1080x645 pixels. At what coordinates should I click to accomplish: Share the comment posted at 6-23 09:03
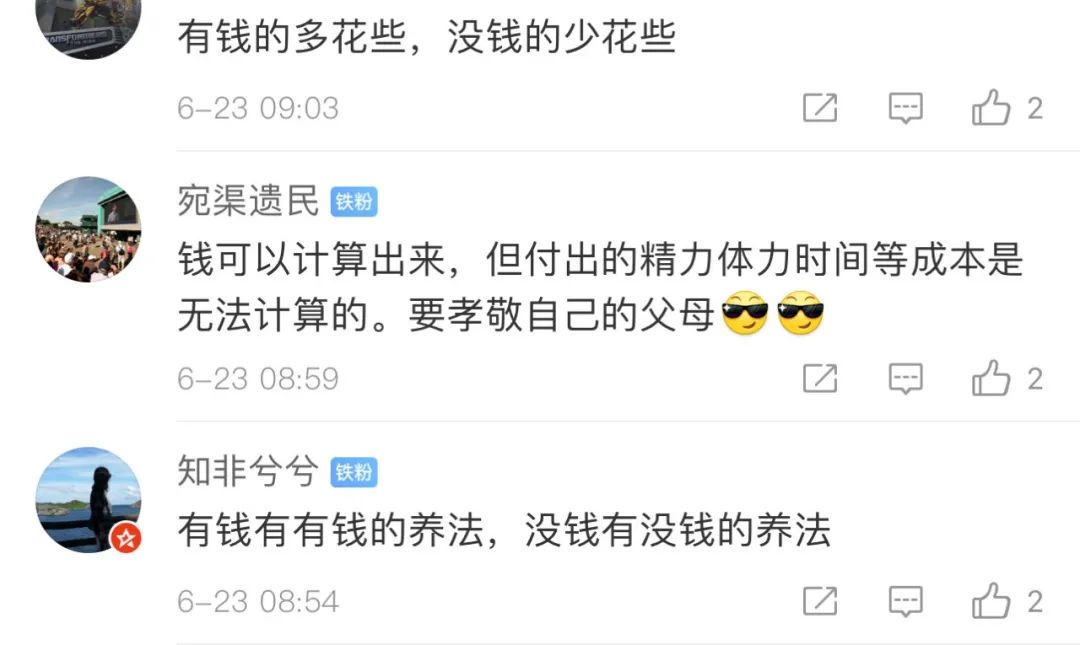point(820,108)
